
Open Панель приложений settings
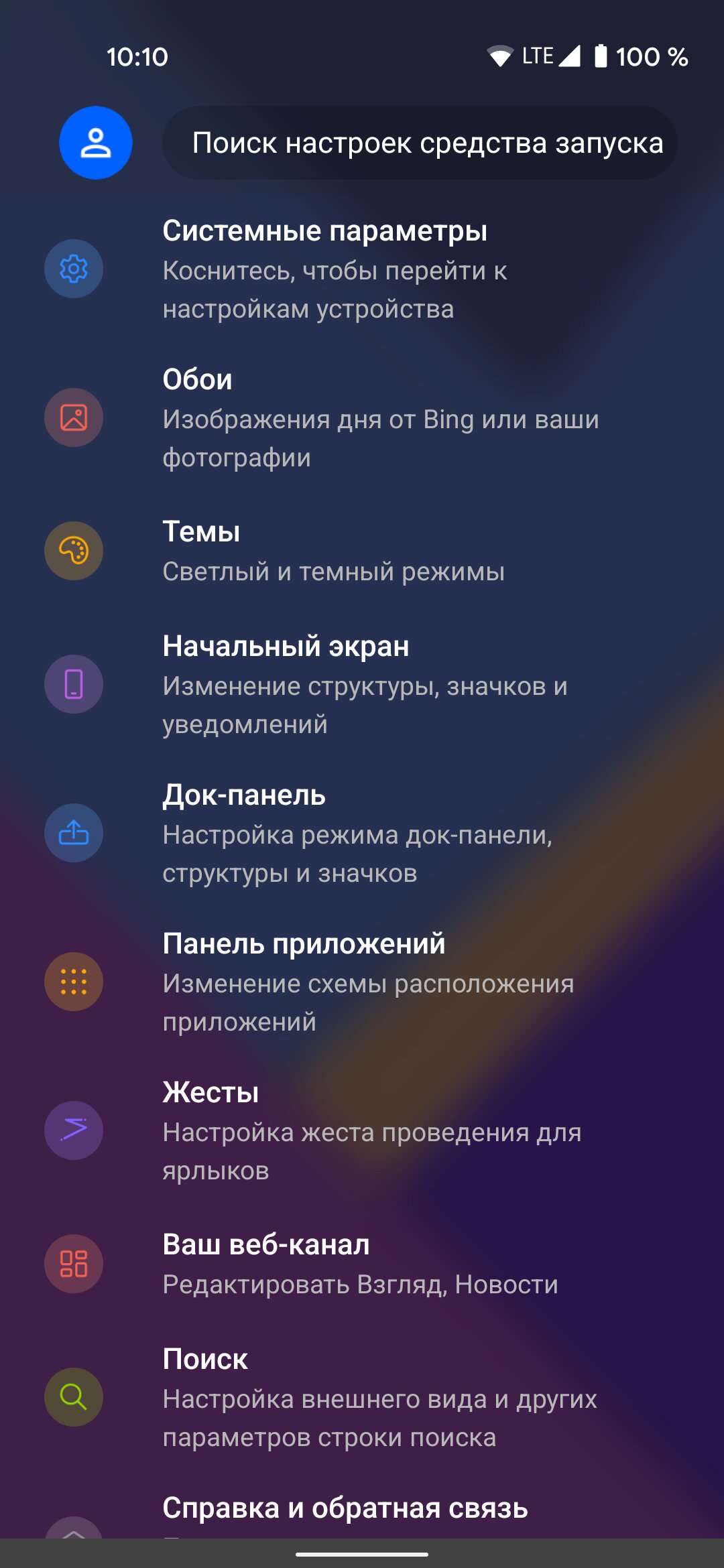pyautogui.click(x=362, y=982)
